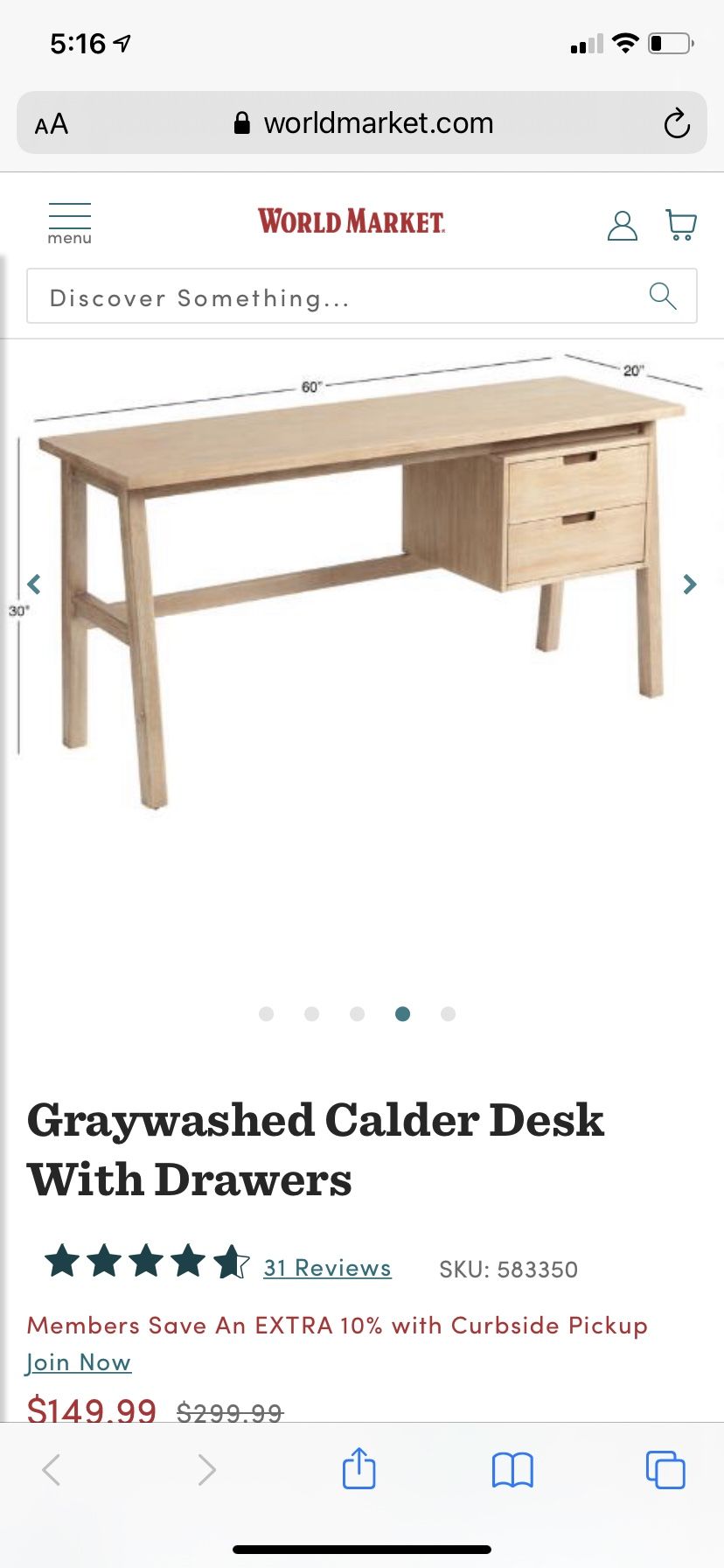Viewport: 724px width, 1568px height.
Task: Show the next product image
Action: pos(690,584)
